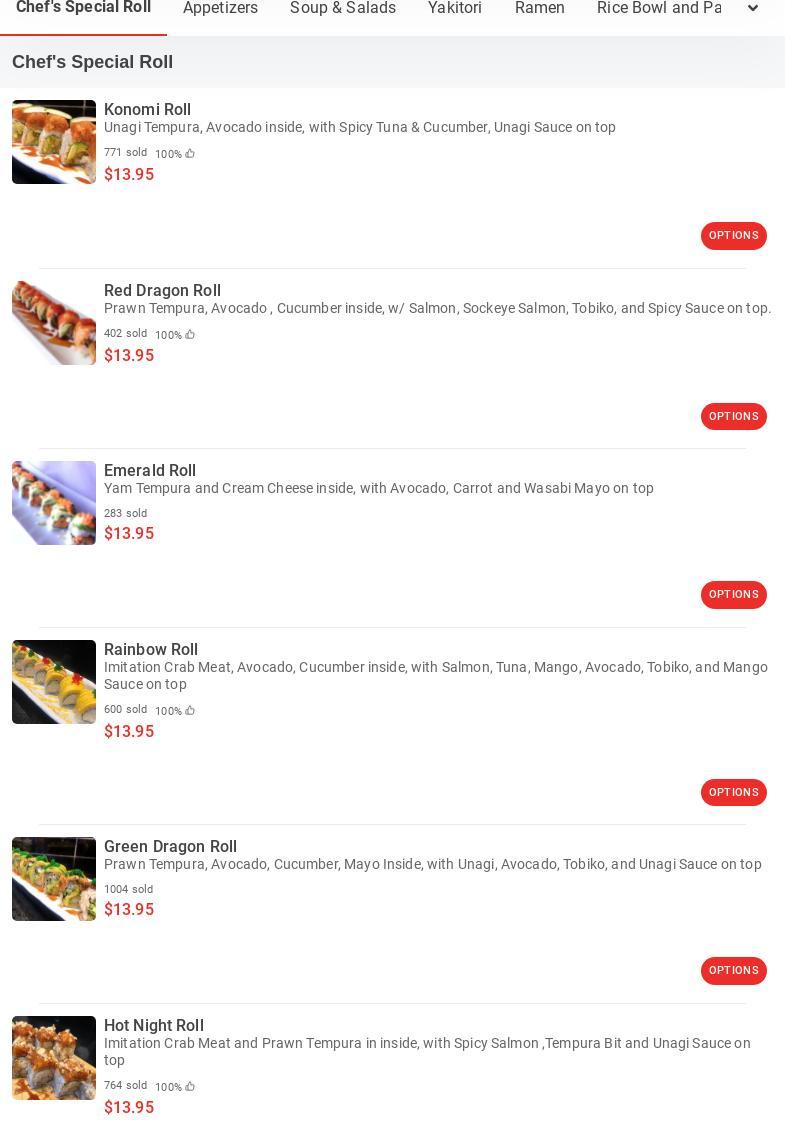Select Options for Rainbow Roll
The image size is (785, 1138).
coord(733,792)
